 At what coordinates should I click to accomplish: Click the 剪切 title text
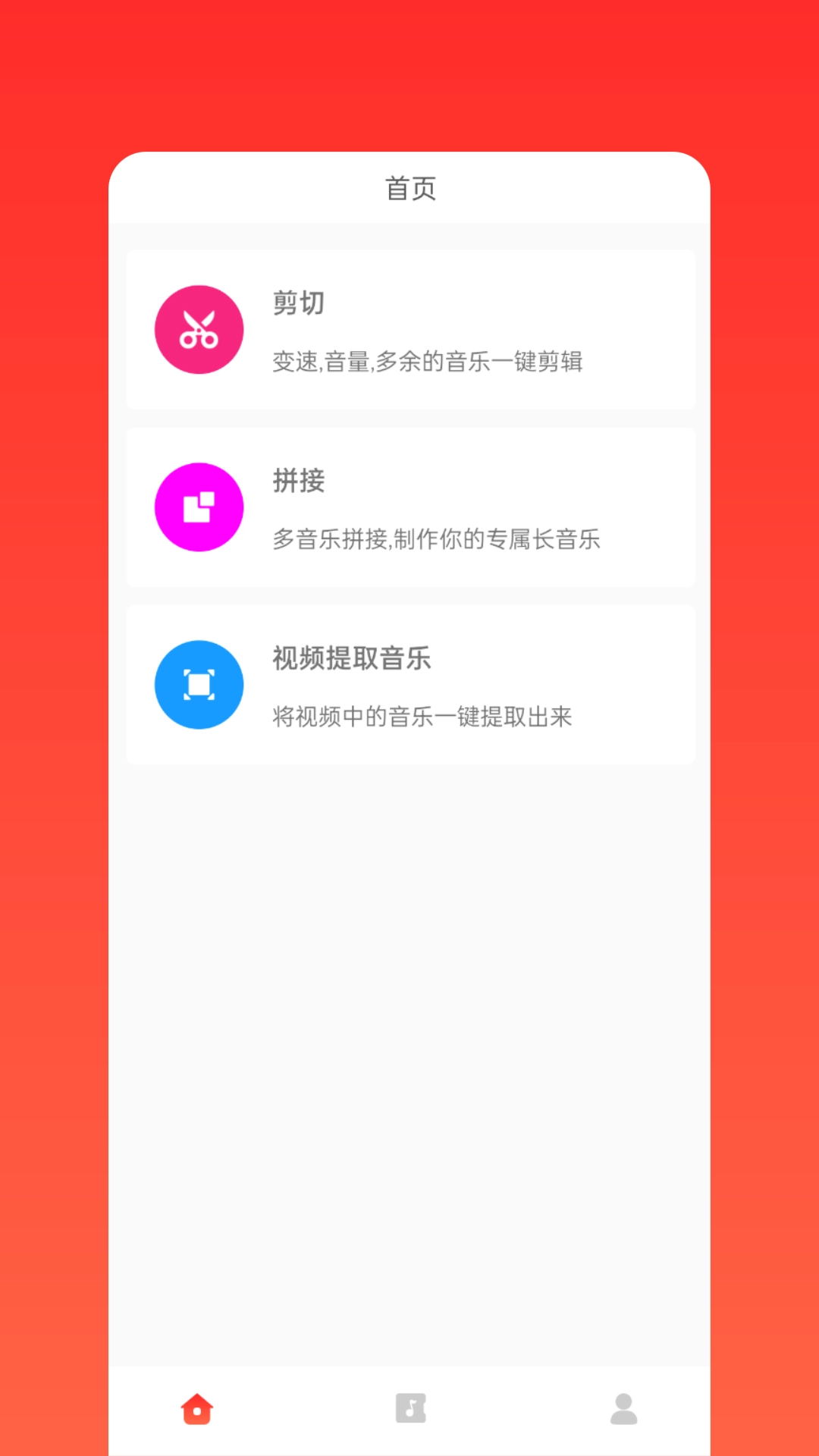298,303
